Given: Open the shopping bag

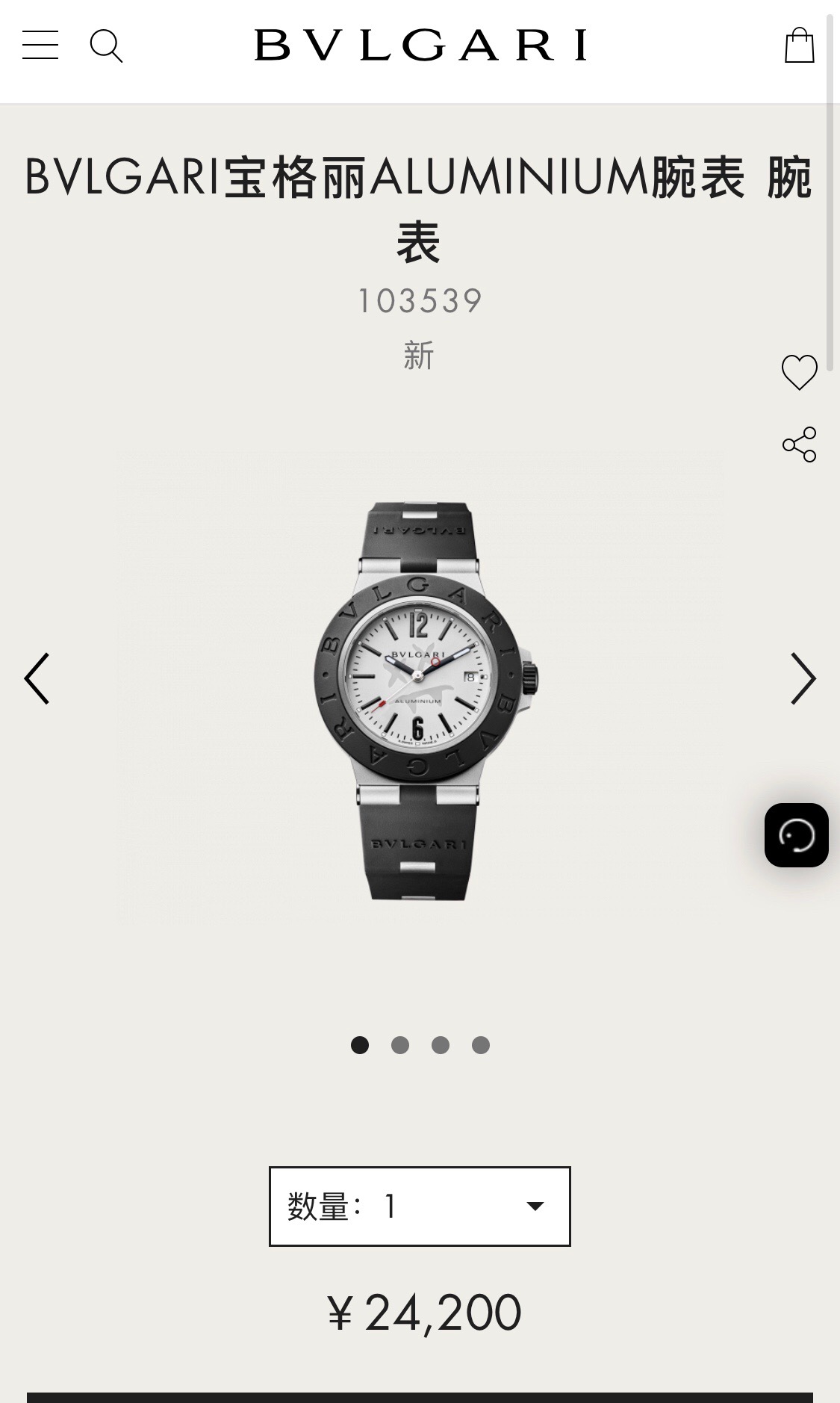Looking at the screenshot, I should [x=799, y=46].
